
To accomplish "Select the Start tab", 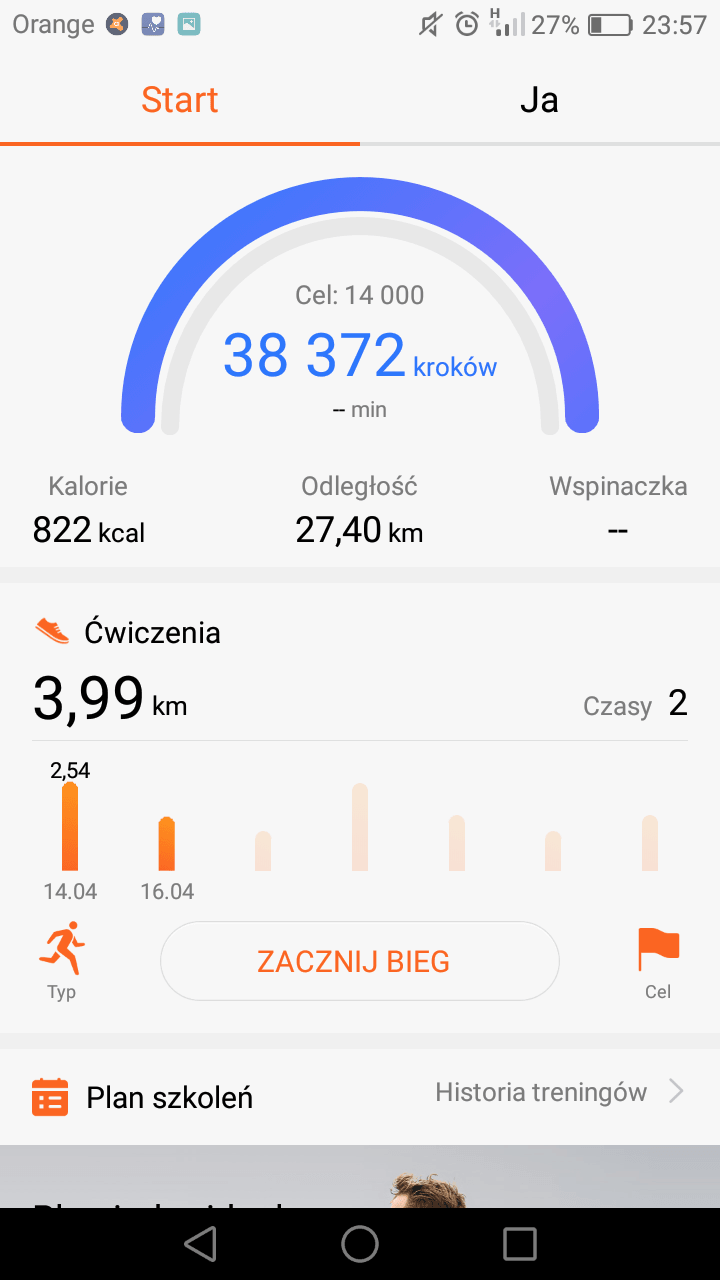I will tap(180, 100).
